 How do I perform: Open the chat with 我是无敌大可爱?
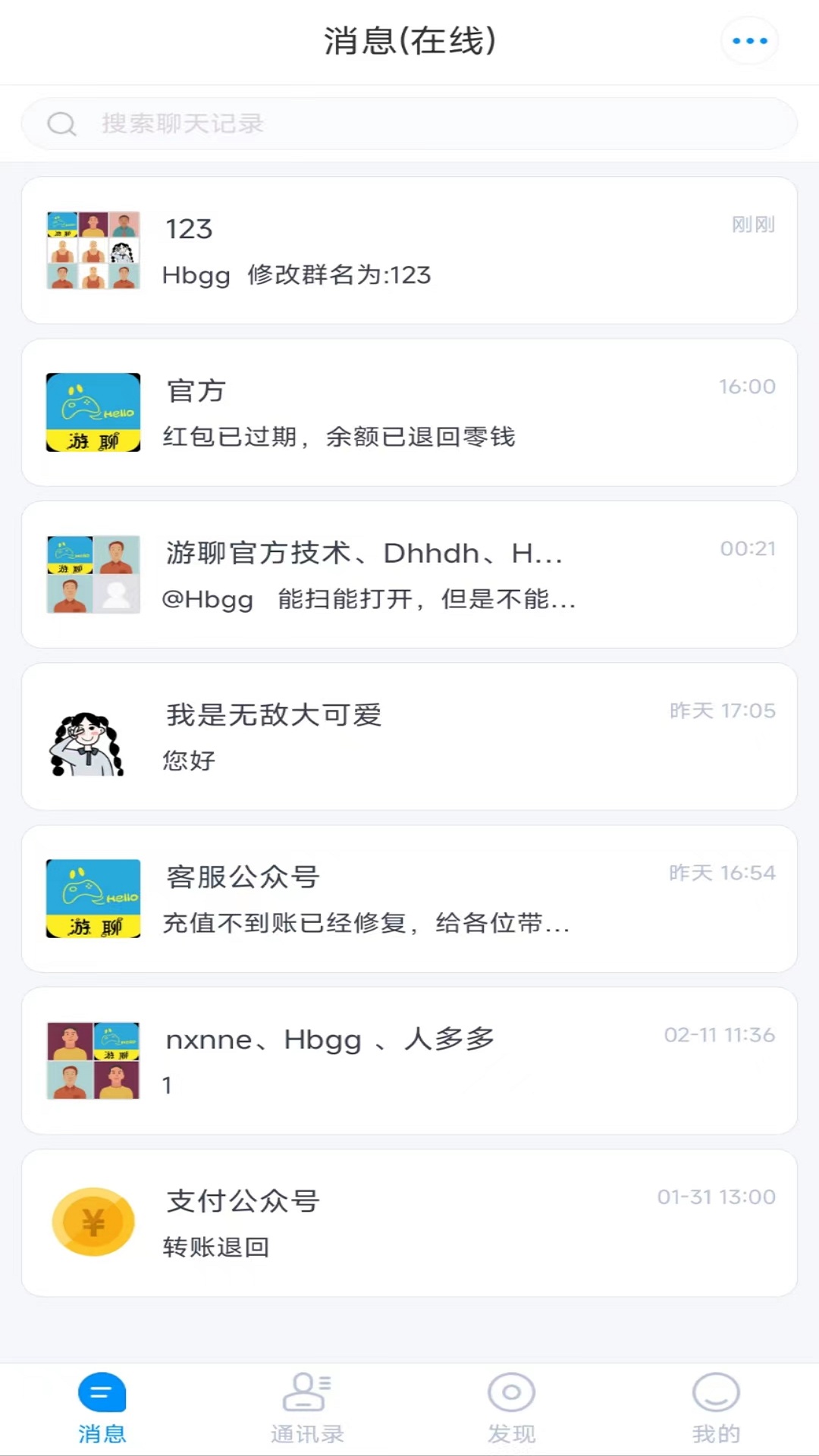(x=409, y=737)
